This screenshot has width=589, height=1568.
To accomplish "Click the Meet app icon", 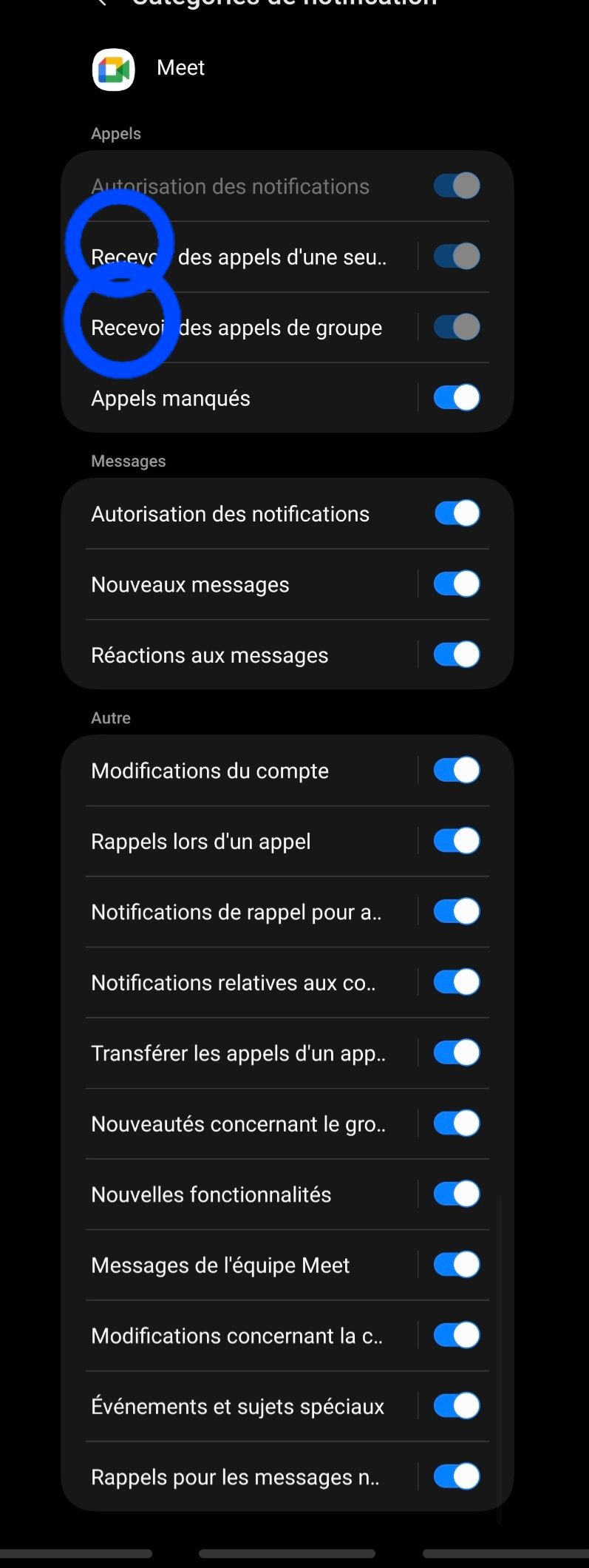I will click(112, 69).
